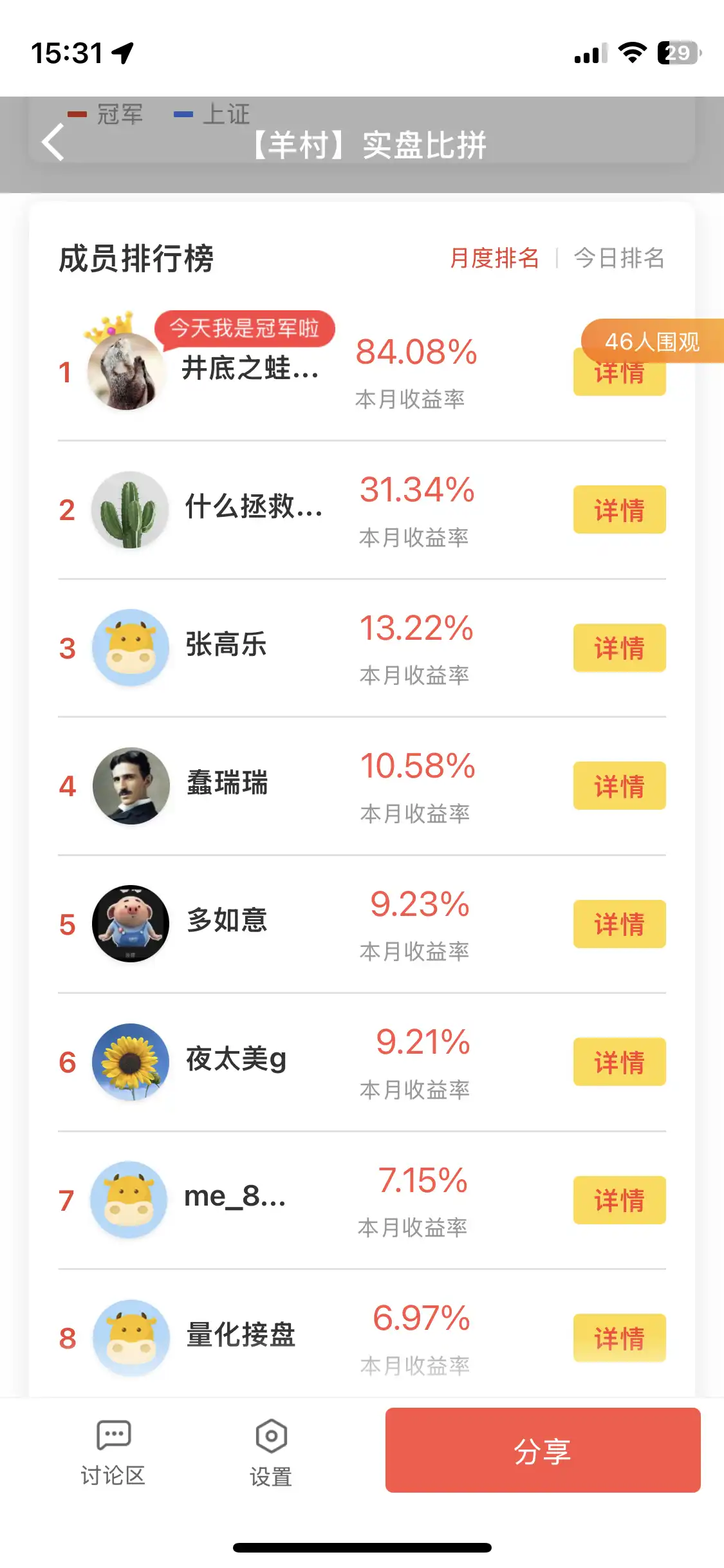The width and height of the screenshot is (724, 1568).
Task: Open 详情 for me_8...
Action: pyautogui.click(x=619, y=1200)
